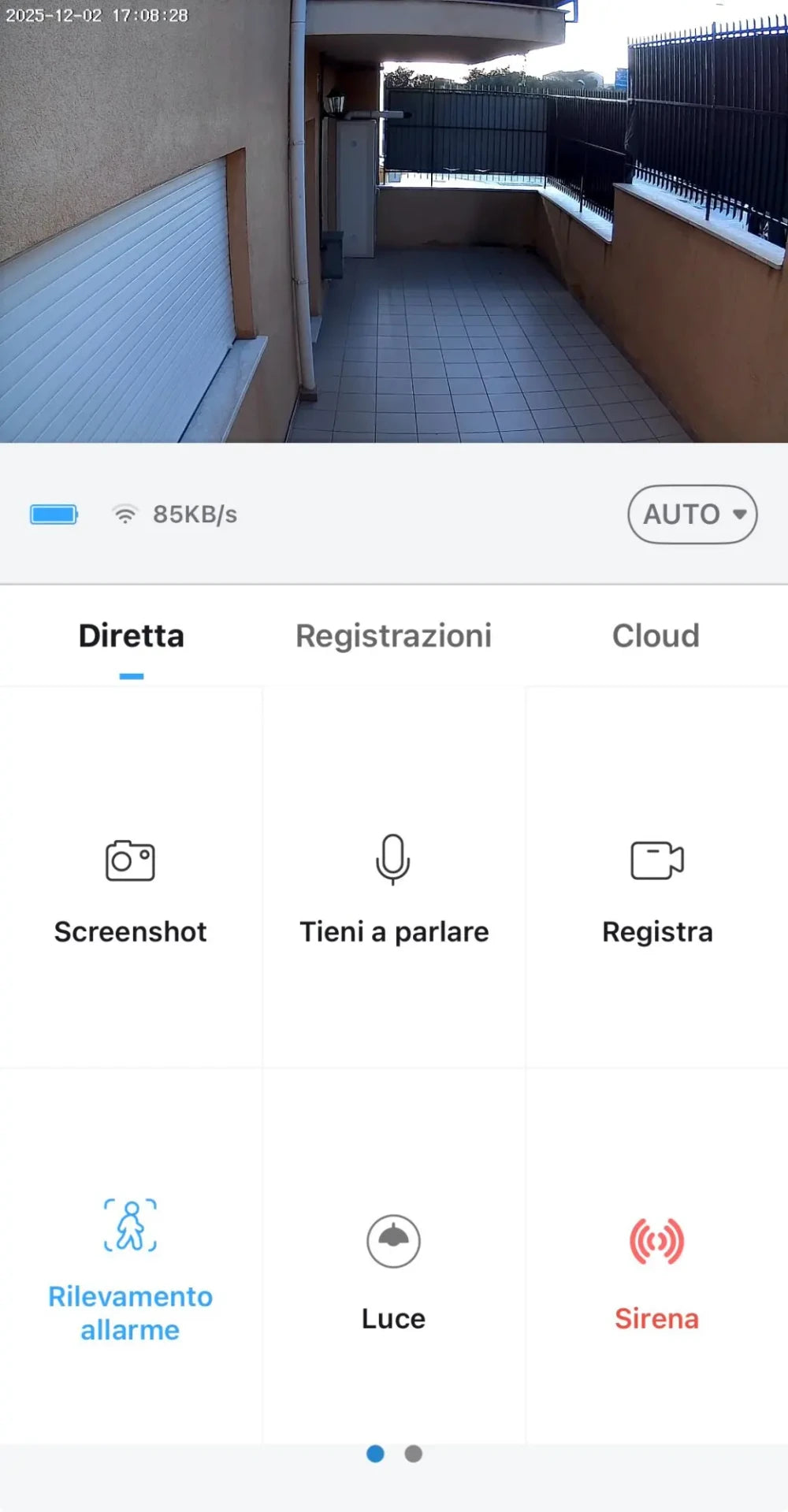788x1512 pixels.
Task: Turn on the Luce light
Action: 393,1257
